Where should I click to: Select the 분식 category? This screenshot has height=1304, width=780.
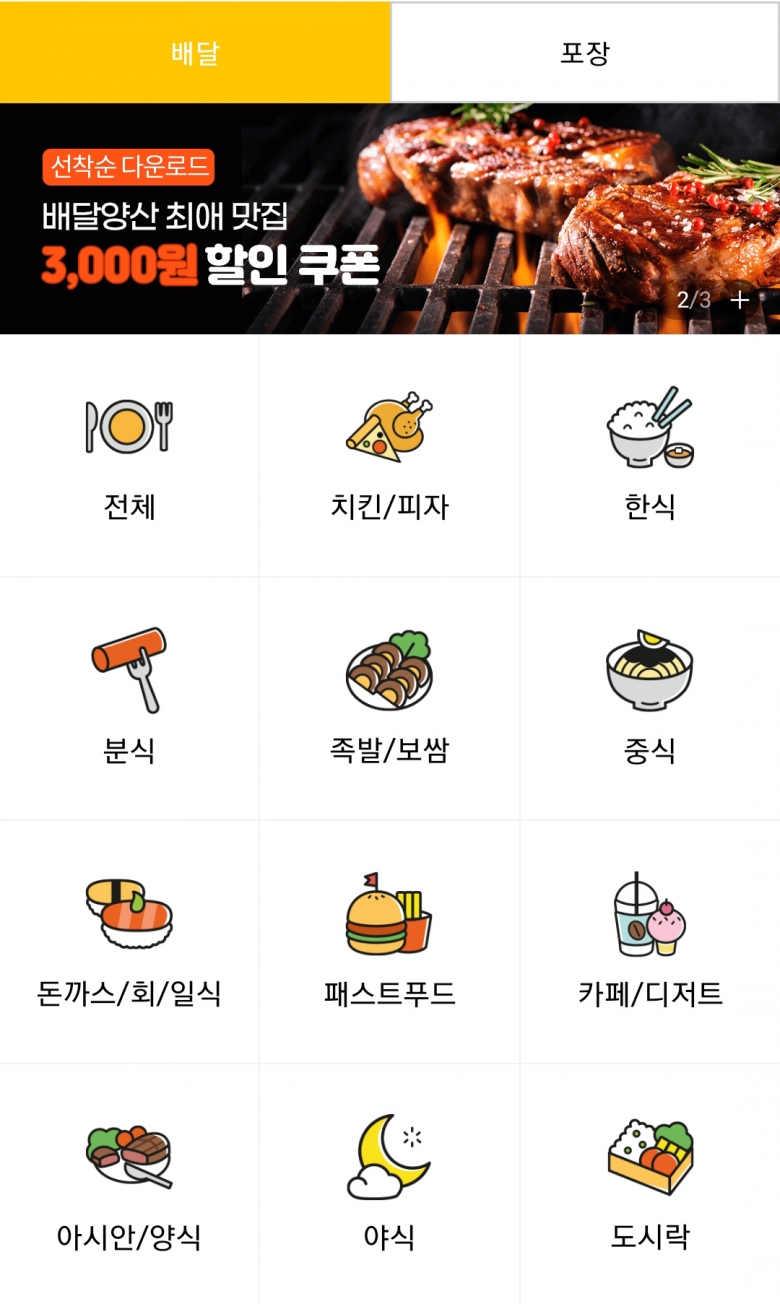(x=129, y=699)
